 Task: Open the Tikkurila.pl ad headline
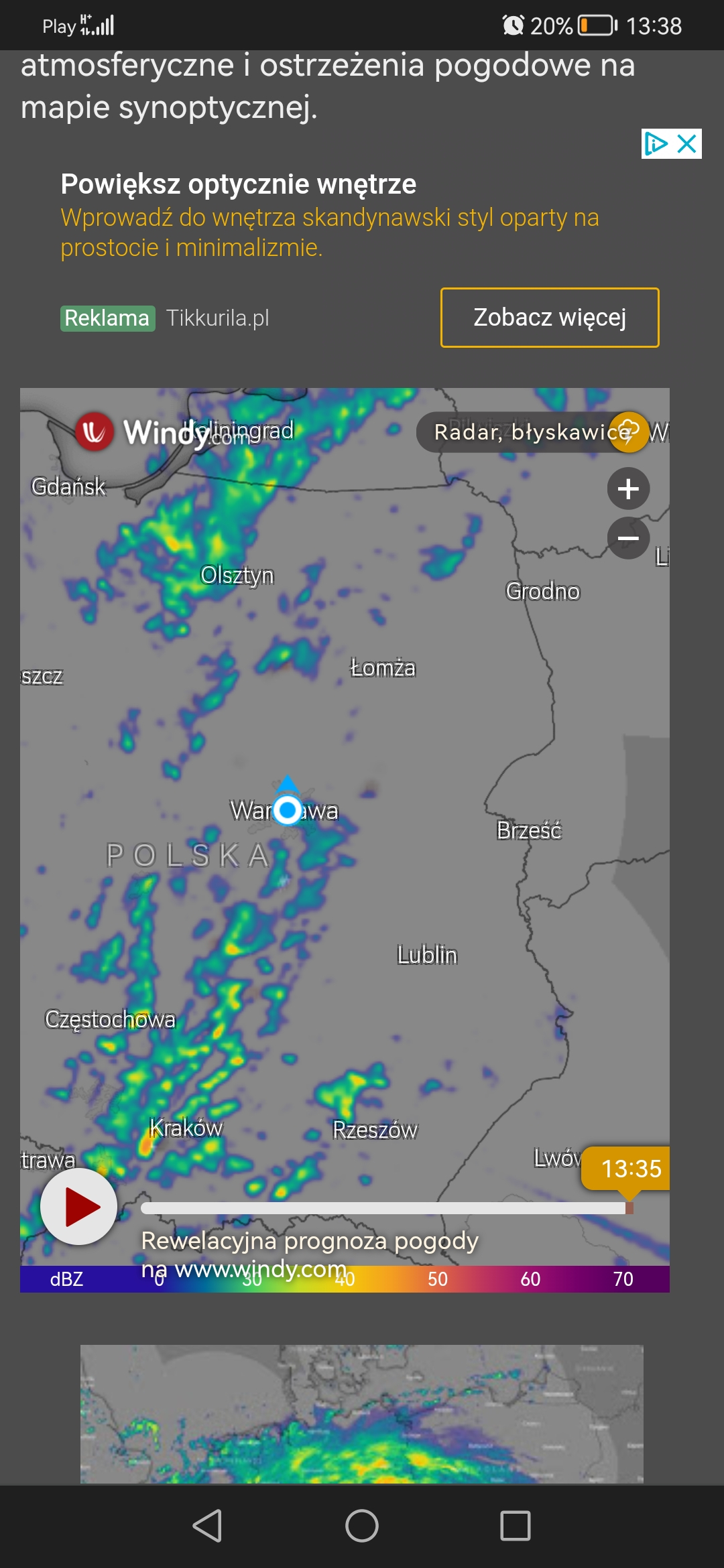point(239,184)
